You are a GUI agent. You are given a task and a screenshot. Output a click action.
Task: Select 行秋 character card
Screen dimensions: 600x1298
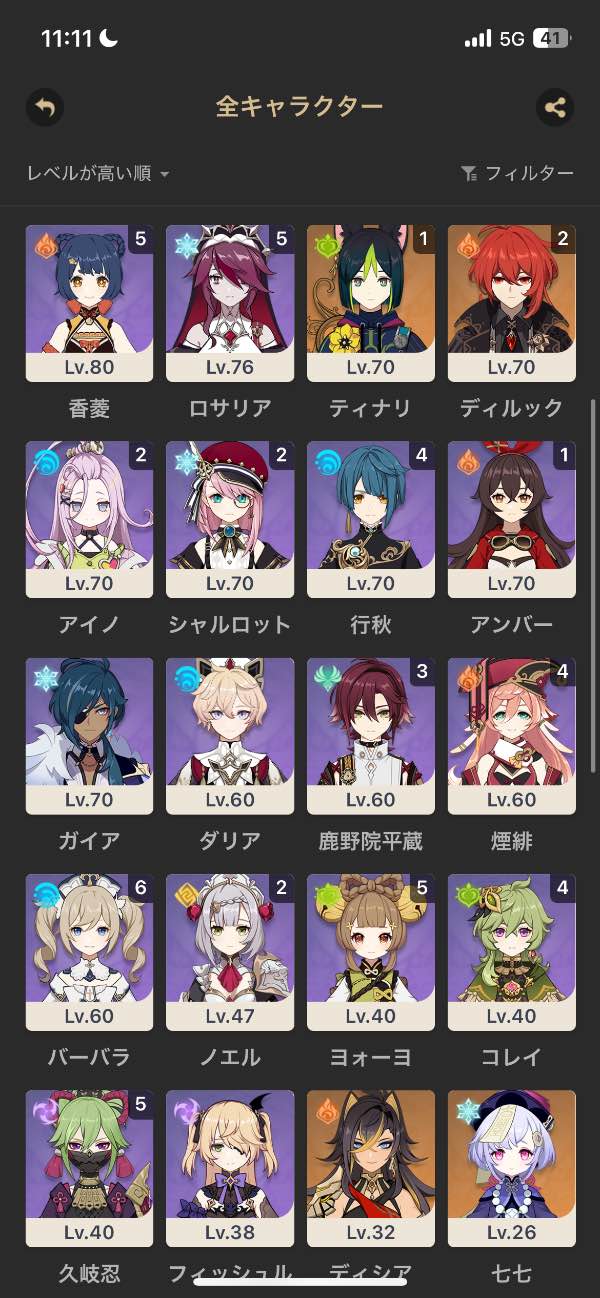coord(371,519)
